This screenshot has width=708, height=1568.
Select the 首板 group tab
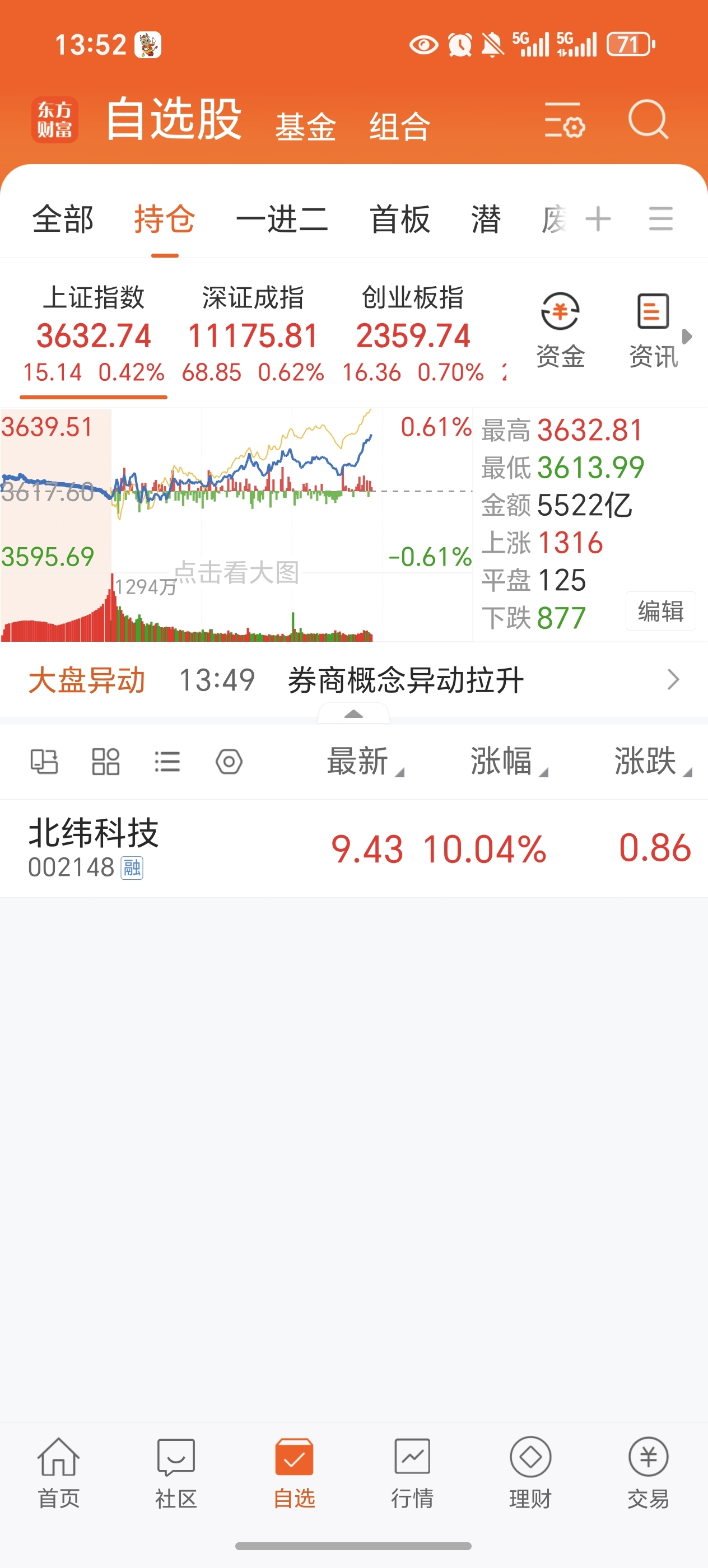400,219
